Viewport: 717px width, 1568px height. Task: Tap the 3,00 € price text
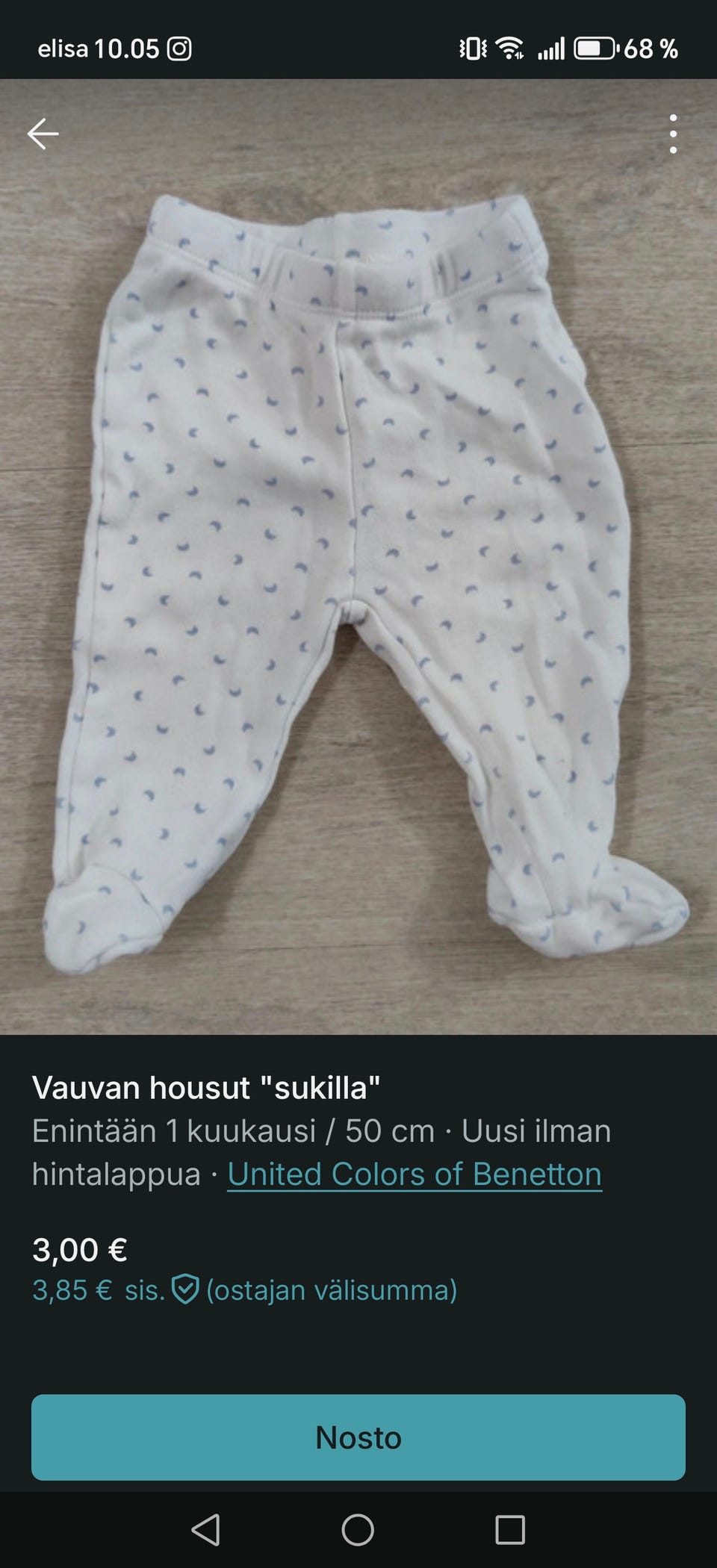(81, 1248)
